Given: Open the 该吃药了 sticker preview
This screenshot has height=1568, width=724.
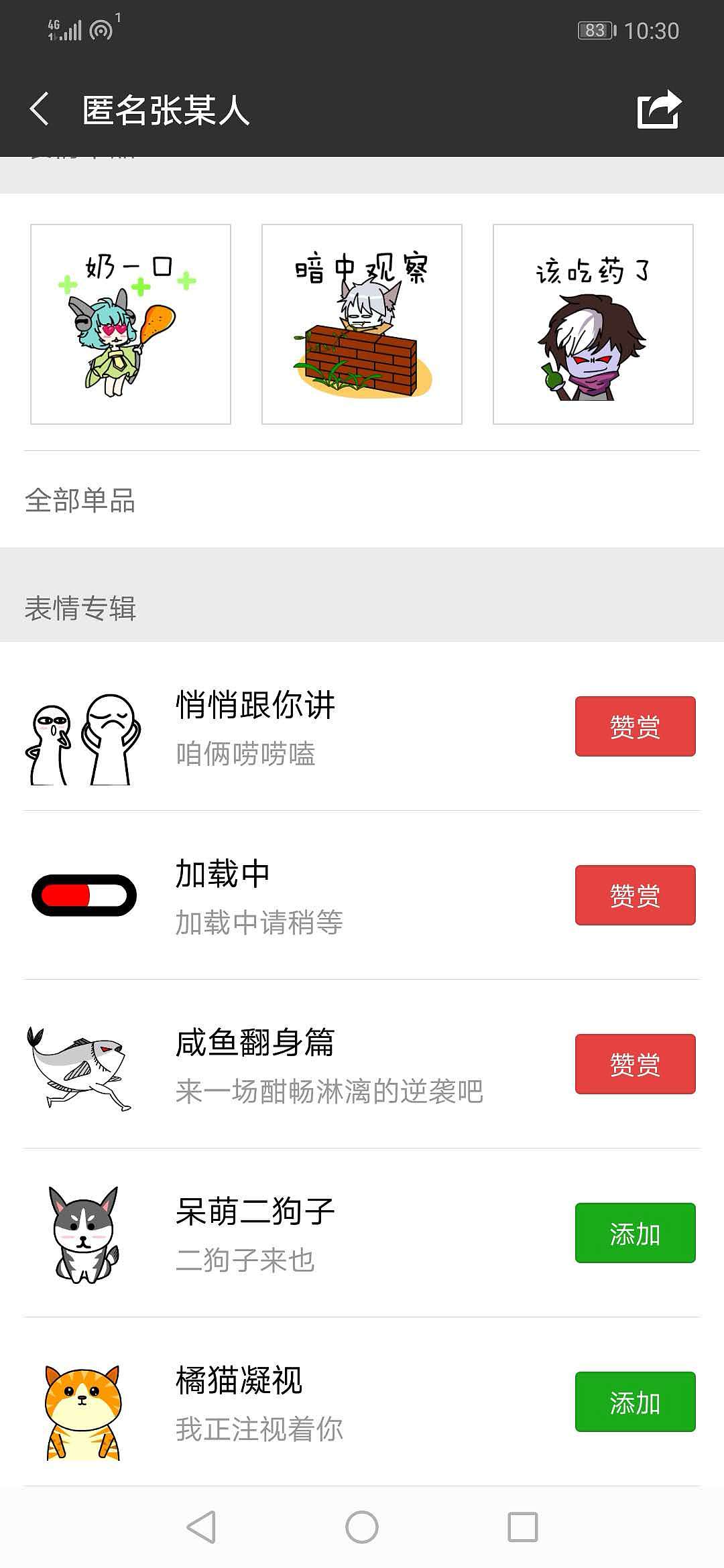Looking at the screenshot, I should [591, 324].
